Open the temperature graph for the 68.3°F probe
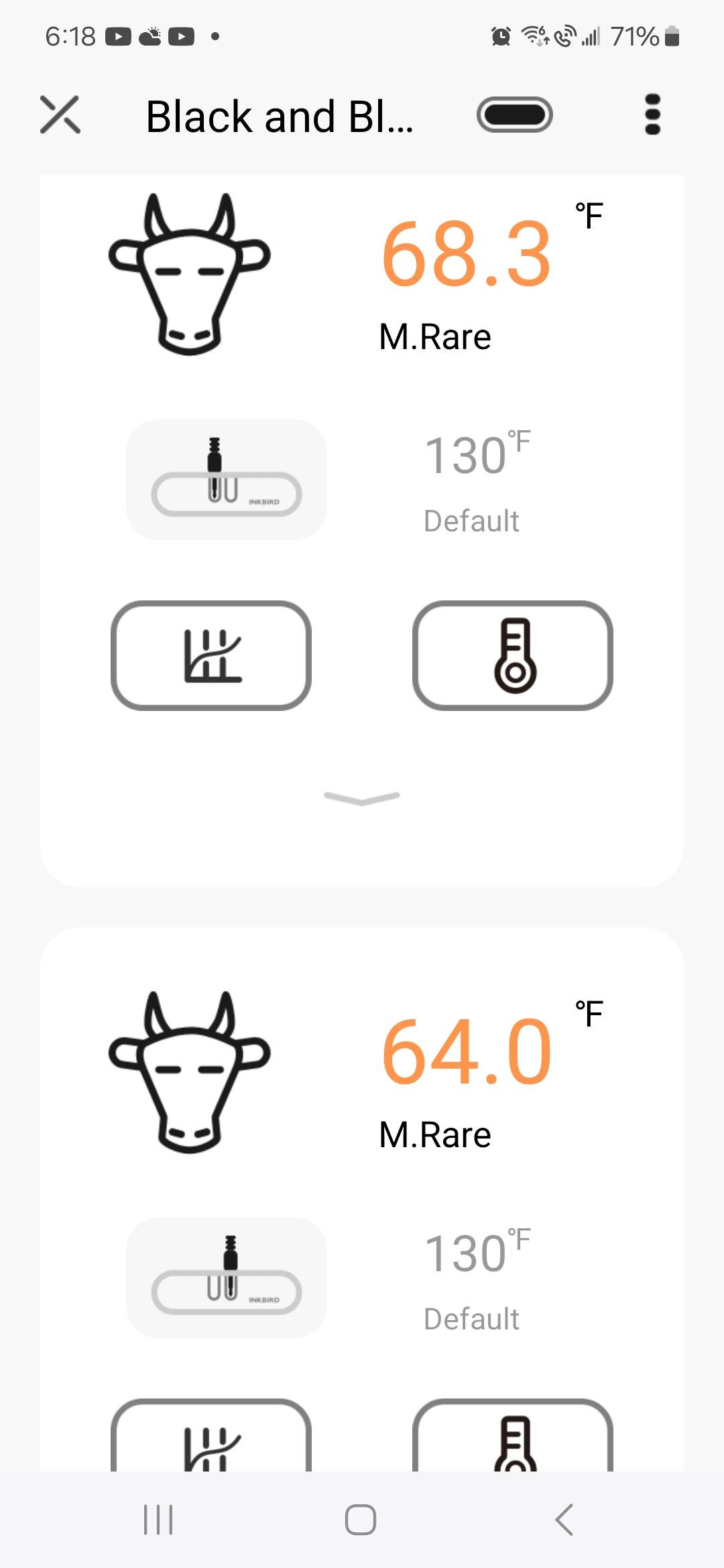The height and width of the screenshot is (1568, 724). [x=211, y=655]
